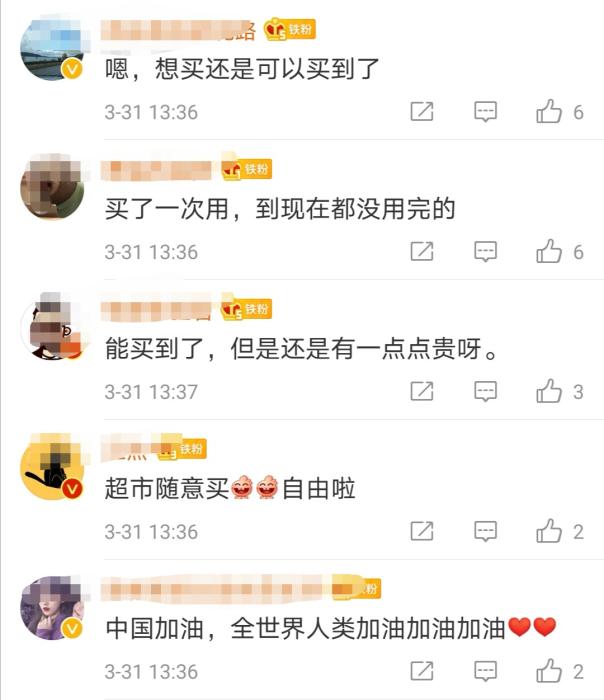The image size is (604, 700).
Task: Open avatar of 超市随意买自由啦 commenter
Action: pyautogui.click(x=52, y=470)
